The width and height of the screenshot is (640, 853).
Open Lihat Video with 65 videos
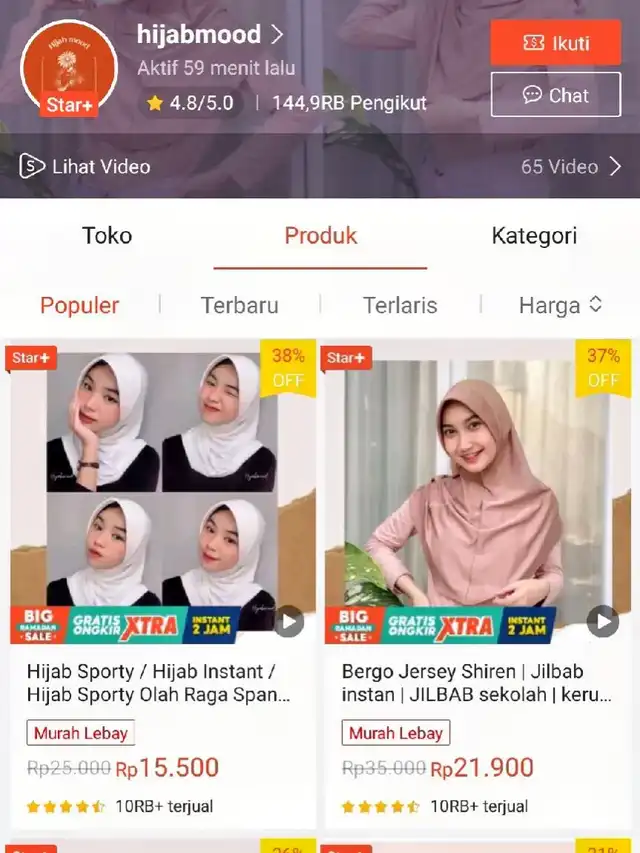coord(320,166)
